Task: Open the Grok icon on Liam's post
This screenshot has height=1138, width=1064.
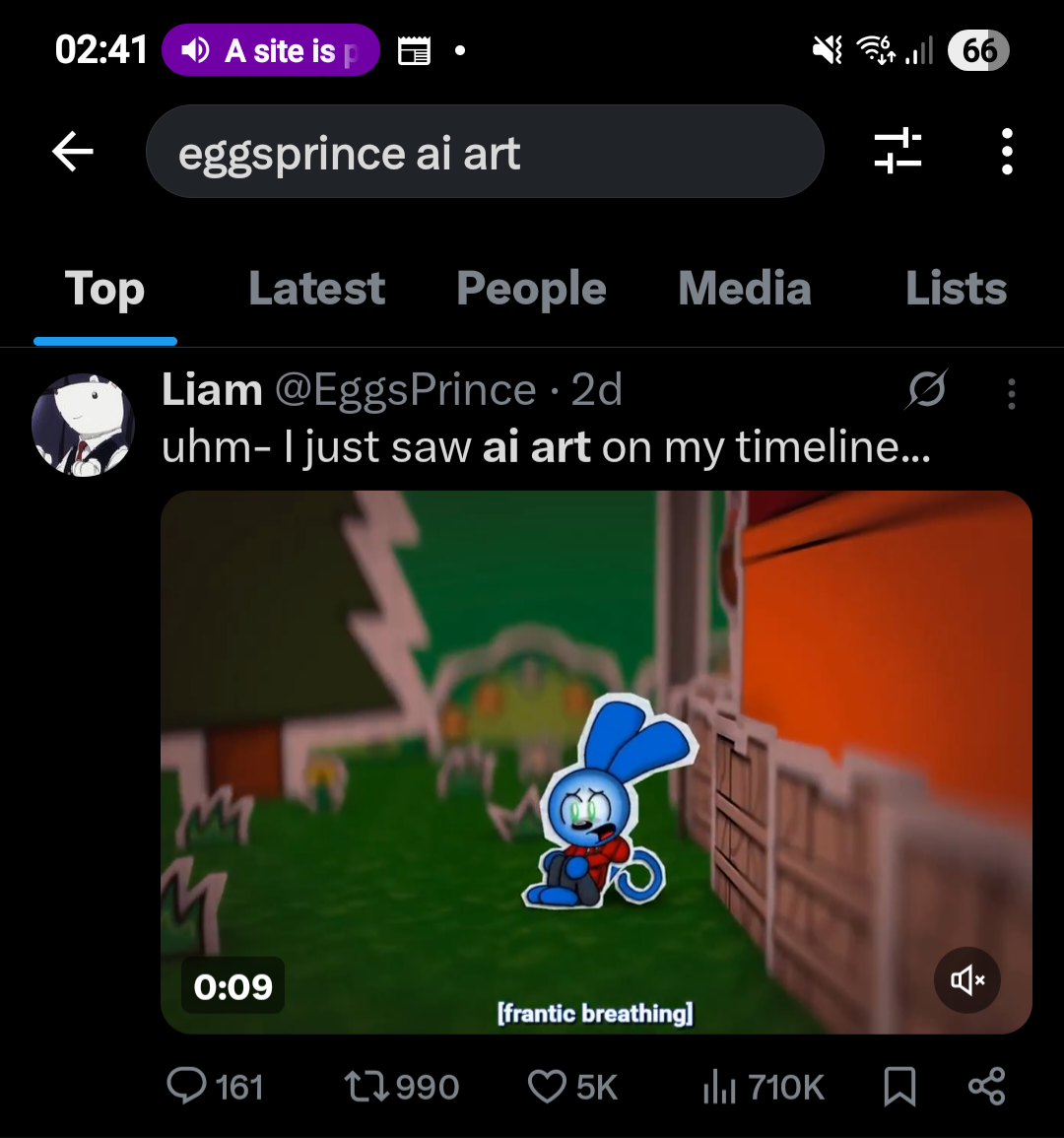Action: click(927, 390)
